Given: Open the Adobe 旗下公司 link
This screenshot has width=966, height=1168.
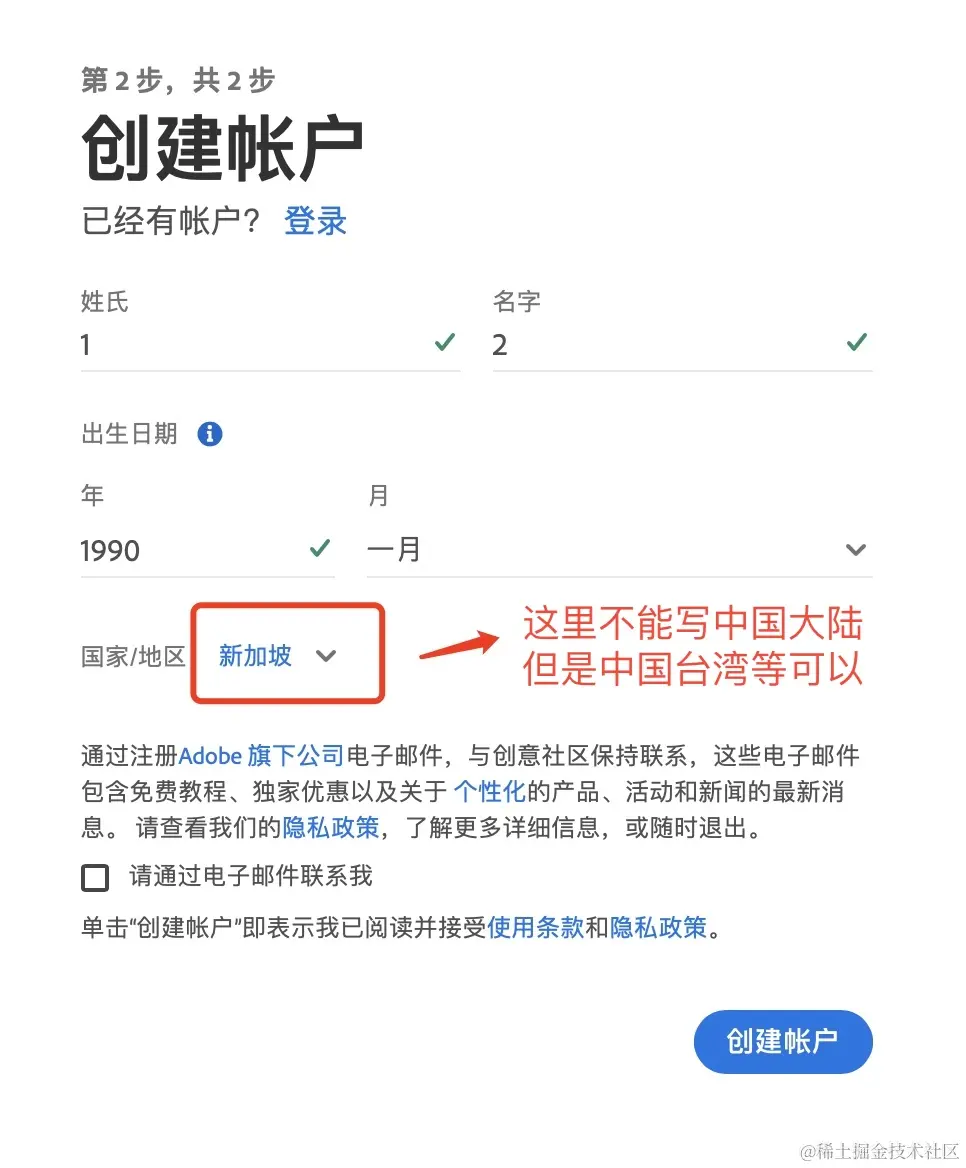Looking at the screenshot, I should pos(261,756).
